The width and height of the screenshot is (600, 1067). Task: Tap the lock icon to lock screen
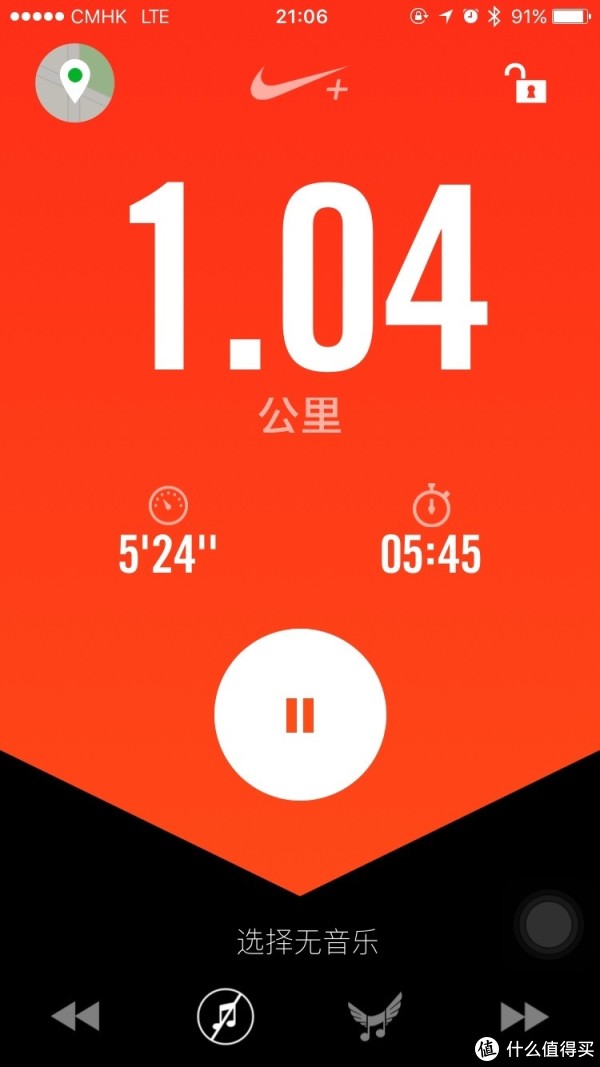(x=525, y=83)
